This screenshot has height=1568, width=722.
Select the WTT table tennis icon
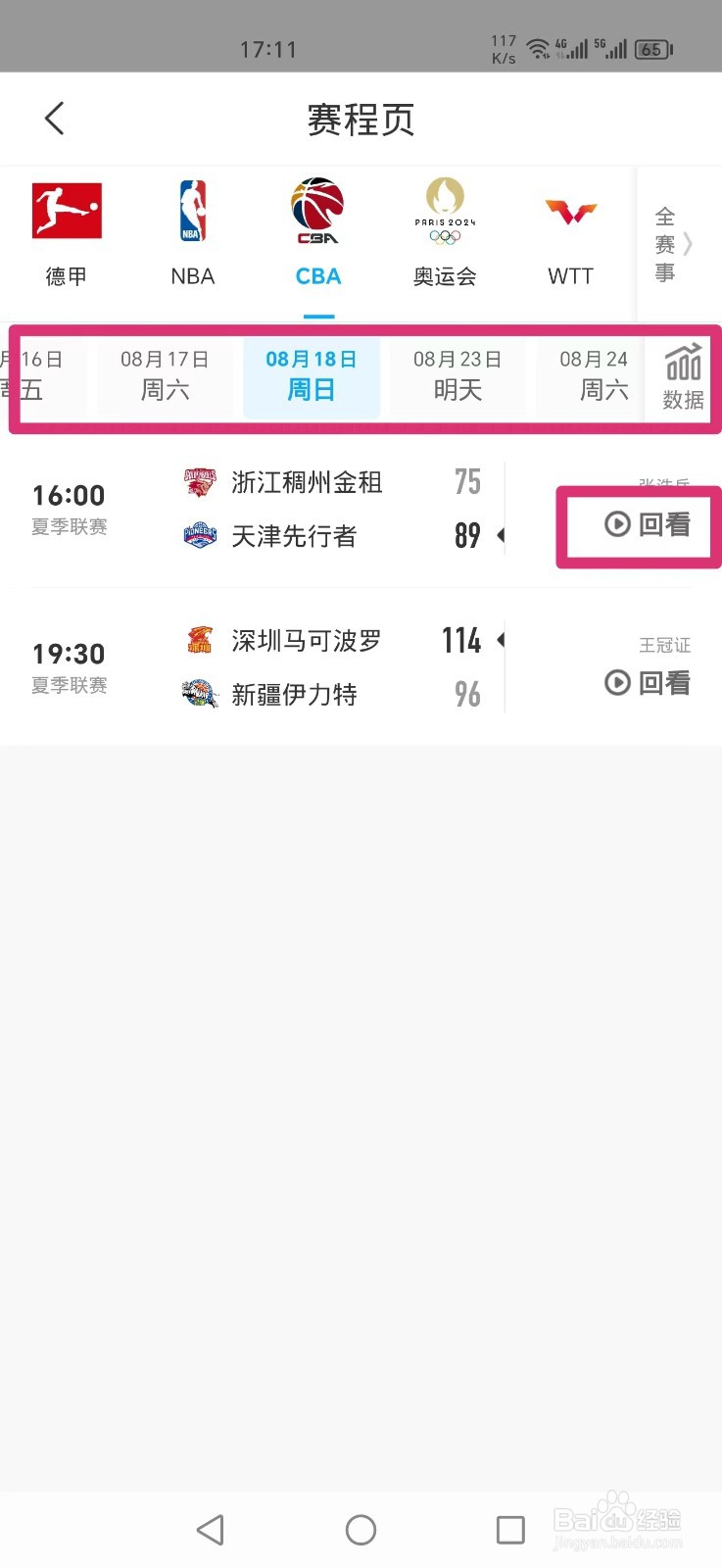click(569, 210)
